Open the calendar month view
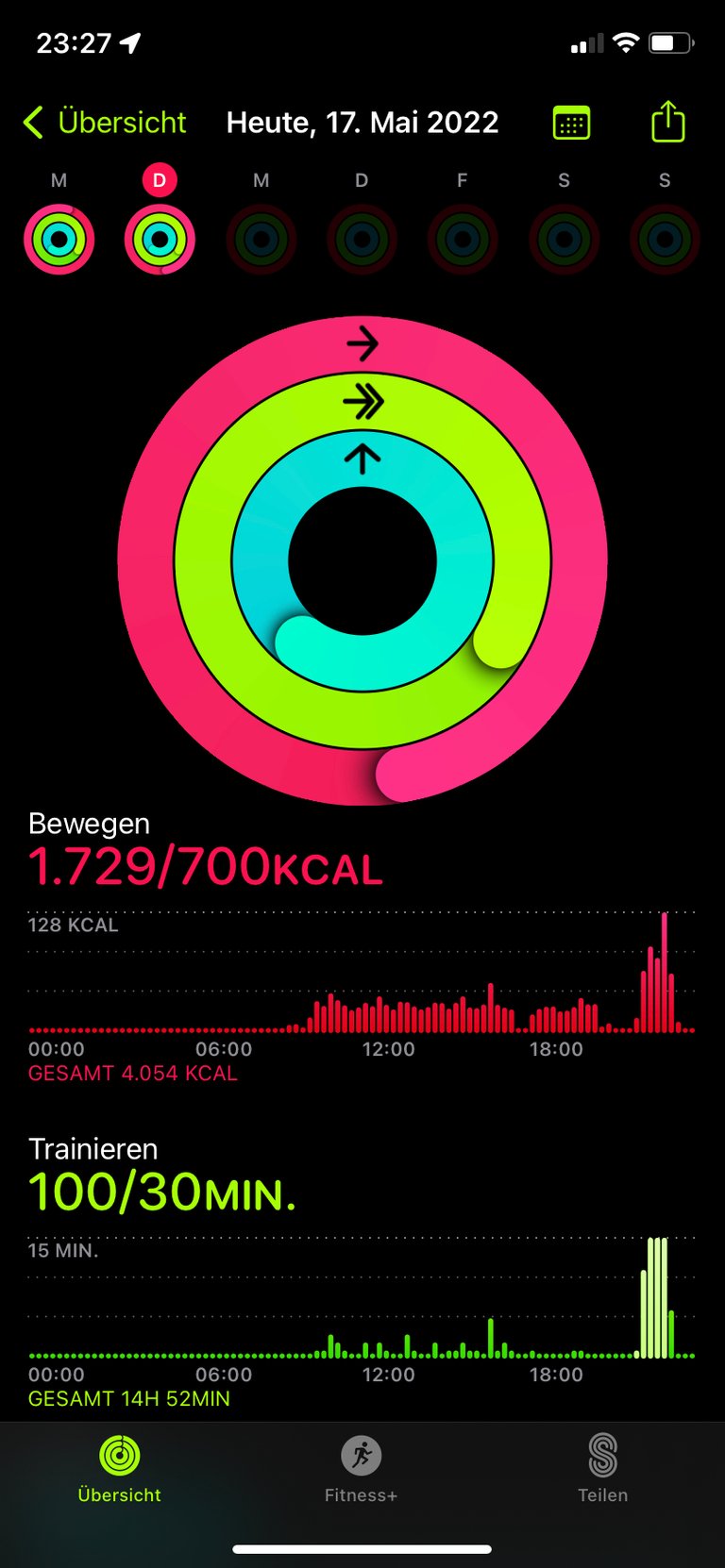Viewport: 725px width, 1568px height. (x=571, y=123)
